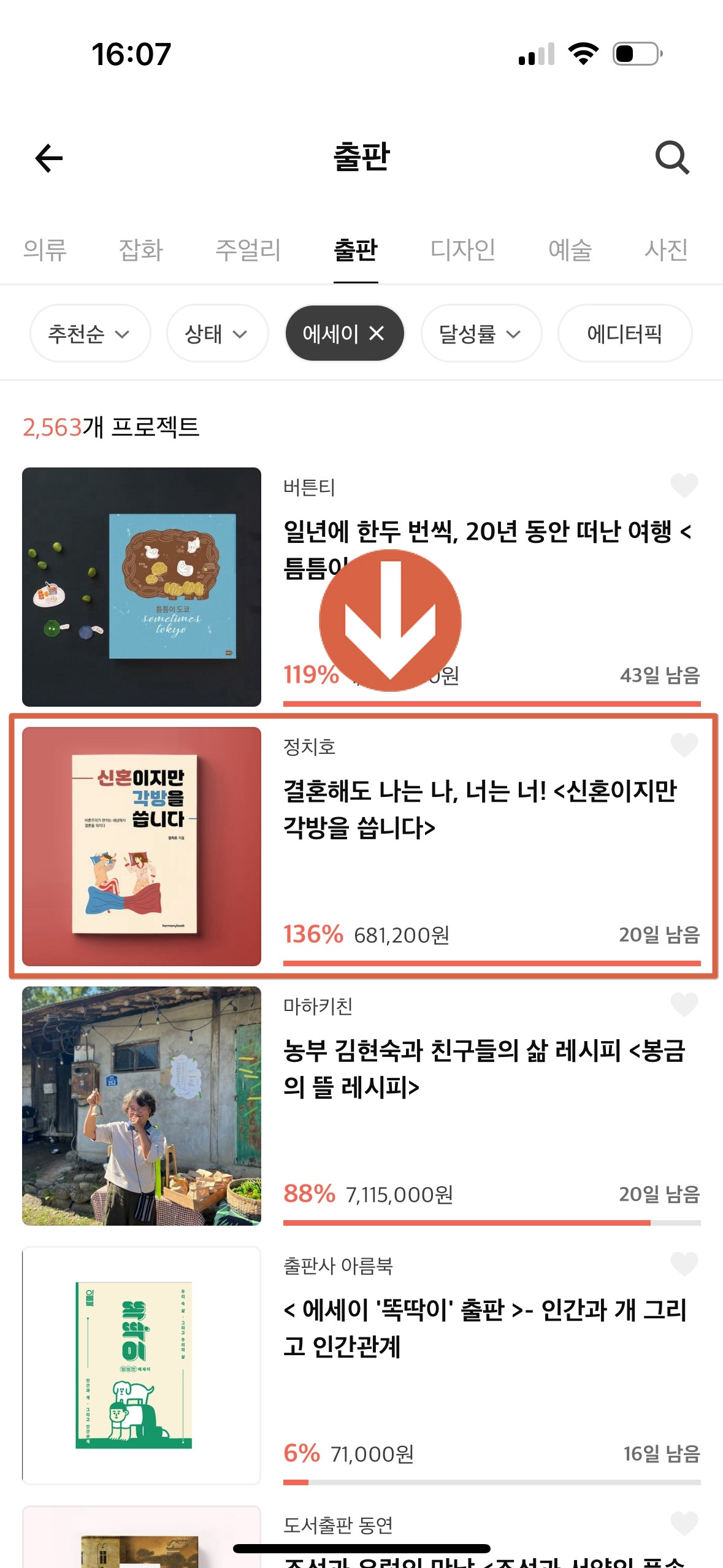This screenshot has height=1568, width=723.
Task: Open the 봉금의 뜰 레시피 project
Action: tap(478, 1068)
